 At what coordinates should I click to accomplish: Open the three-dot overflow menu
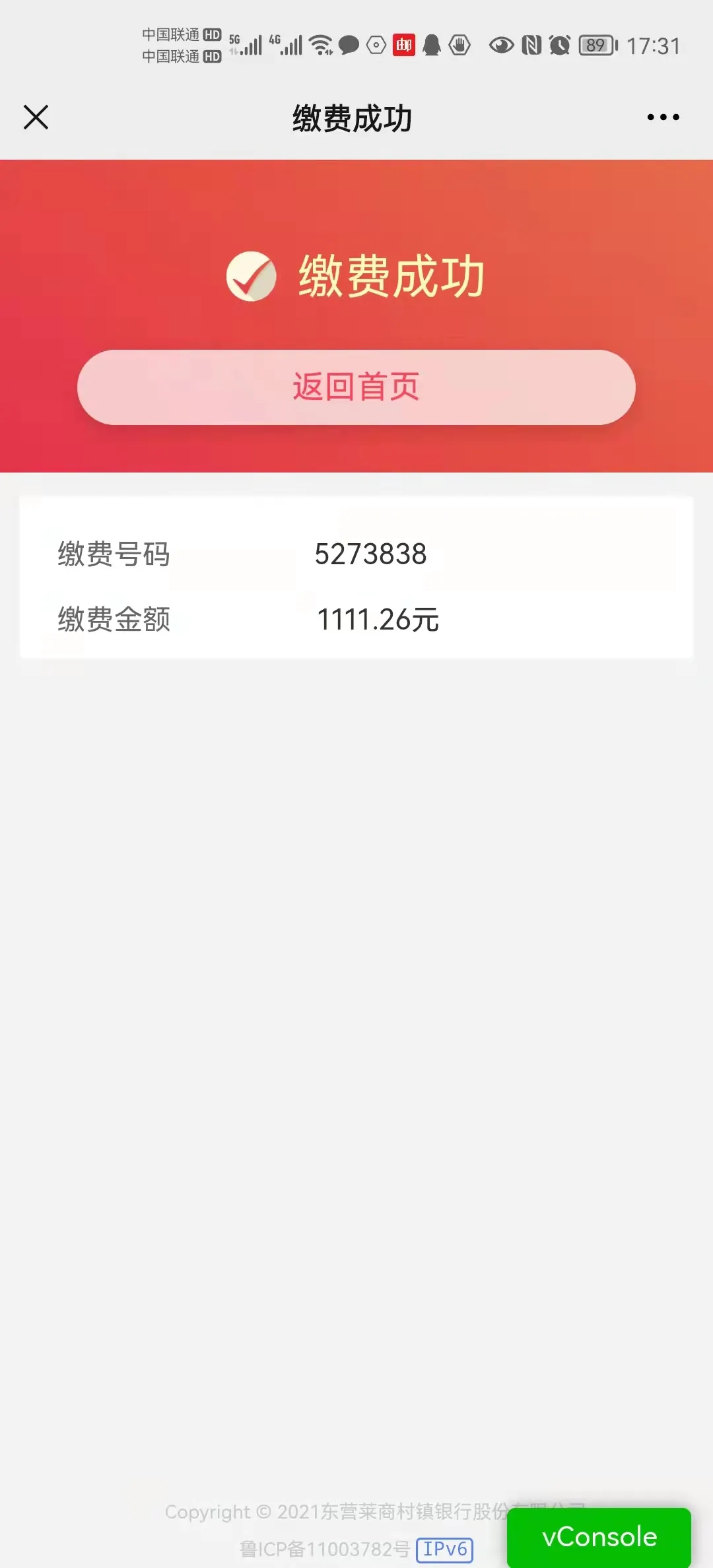pyautogui.click(x=663, y=117)
